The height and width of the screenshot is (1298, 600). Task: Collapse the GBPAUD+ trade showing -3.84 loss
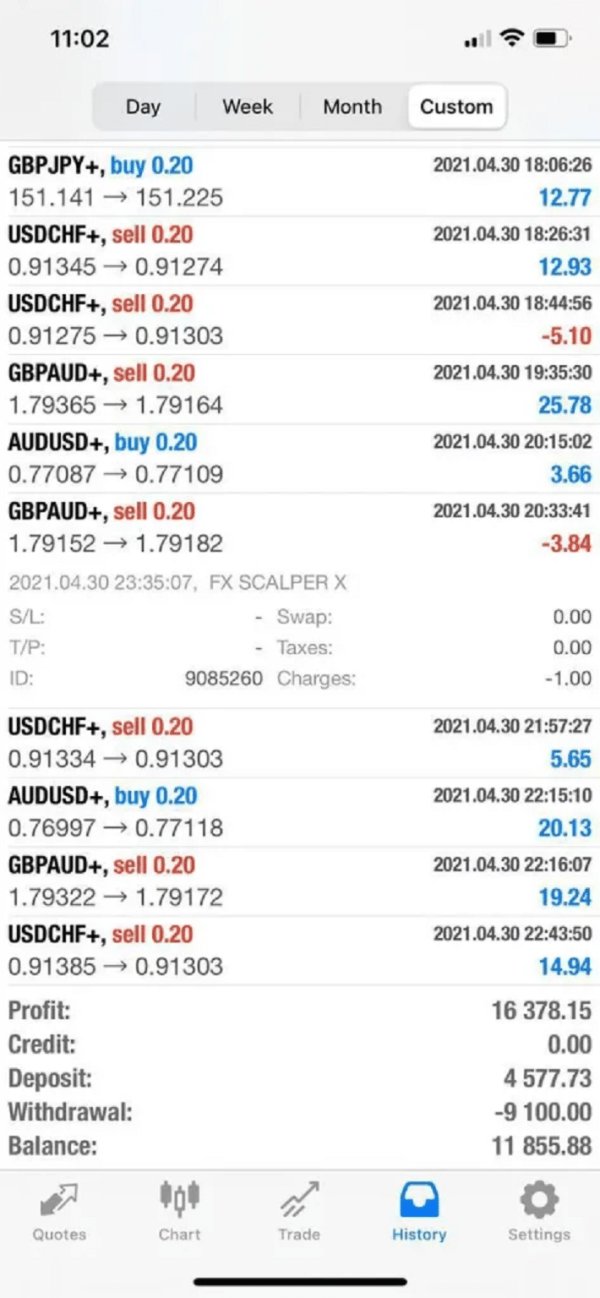click(300, 527)
